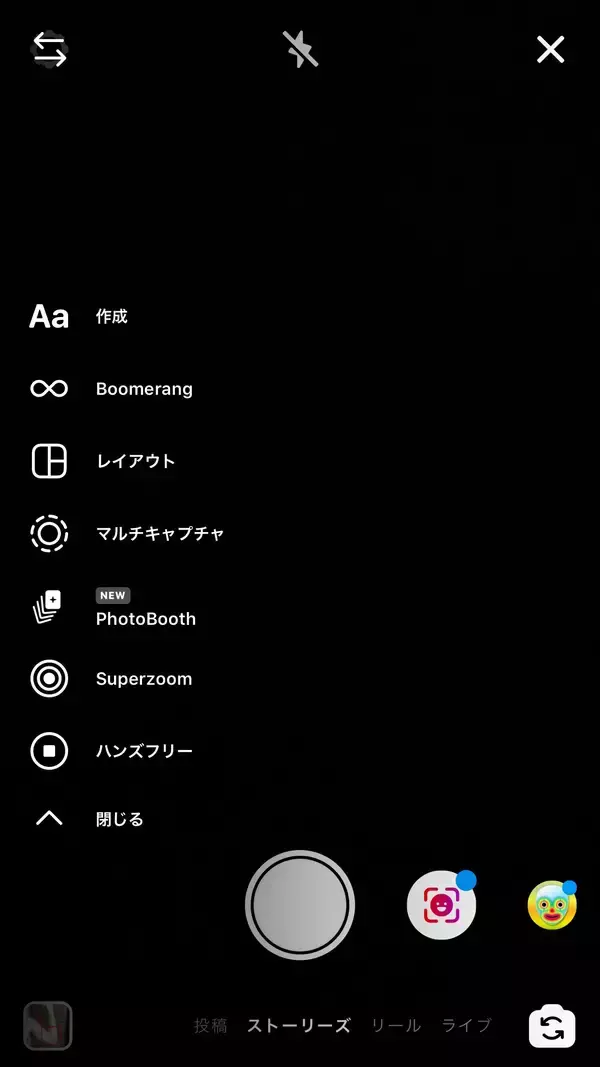Close the story camera
600x1067 pixels.
[x=550, y=49]
